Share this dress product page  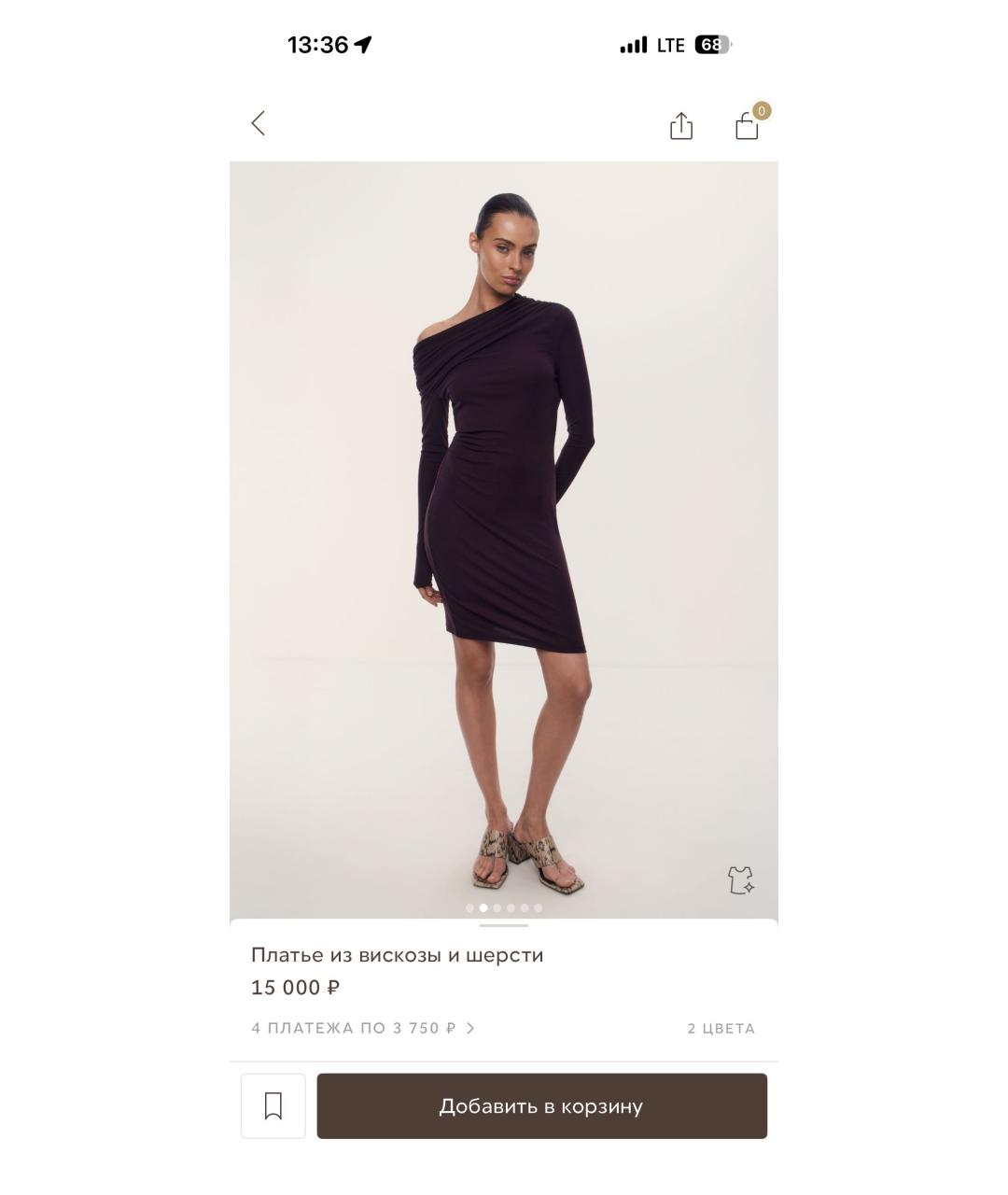click(x=681, y=126)
